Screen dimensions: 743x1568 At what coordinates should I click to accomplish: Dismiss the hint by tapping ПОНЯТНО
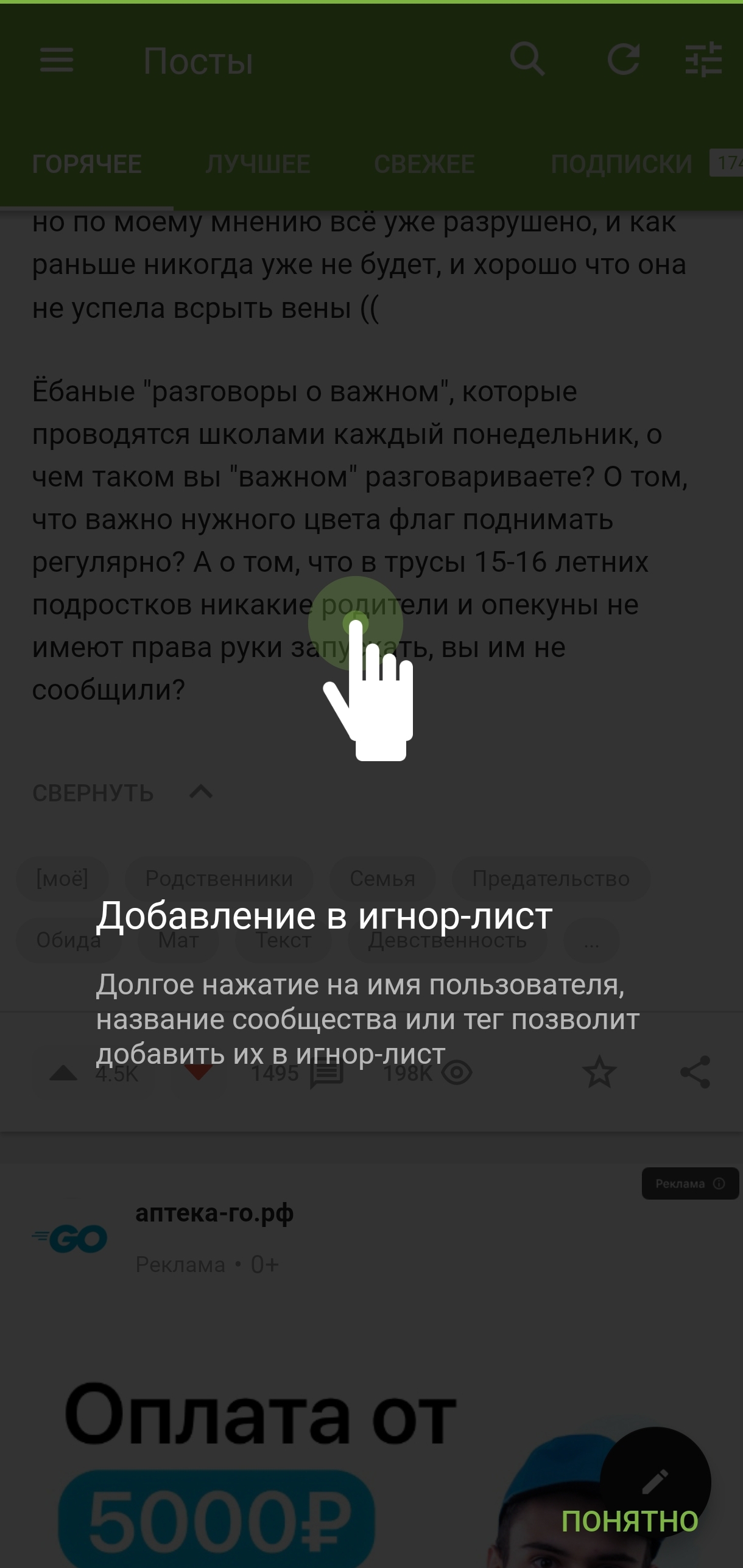click(x=629, y=1521)
